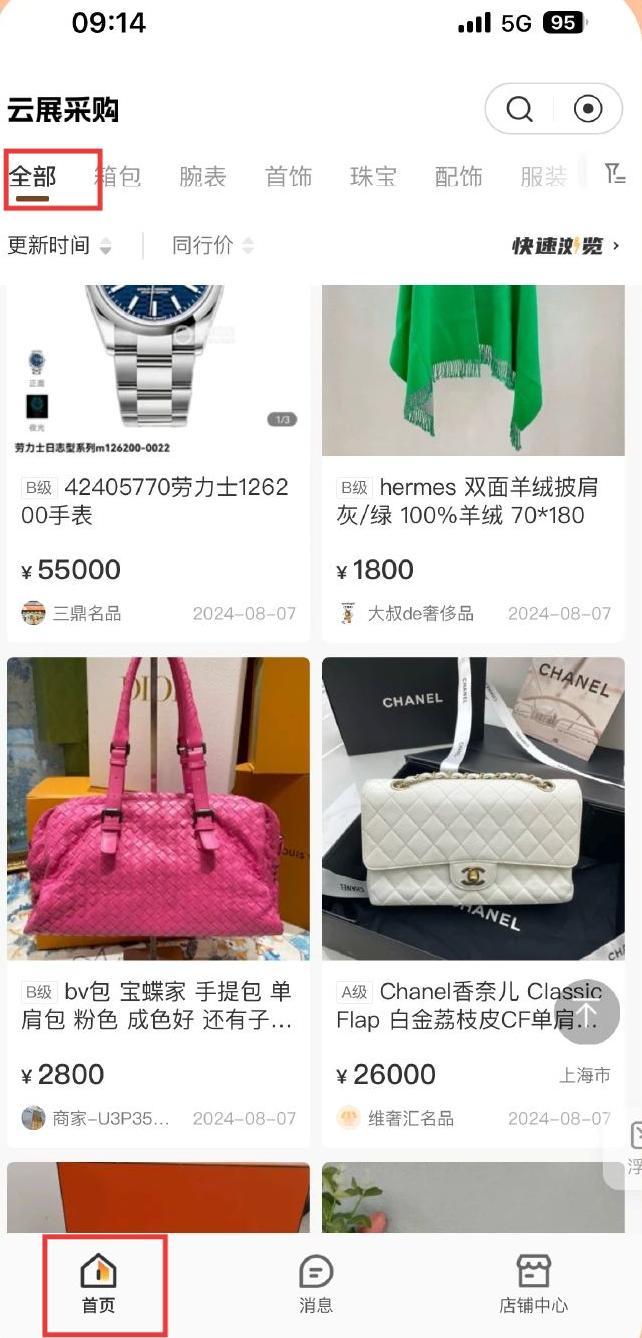Select the 全部 category tab
This screenshot has width=642, height=1338.
point(33,177)
